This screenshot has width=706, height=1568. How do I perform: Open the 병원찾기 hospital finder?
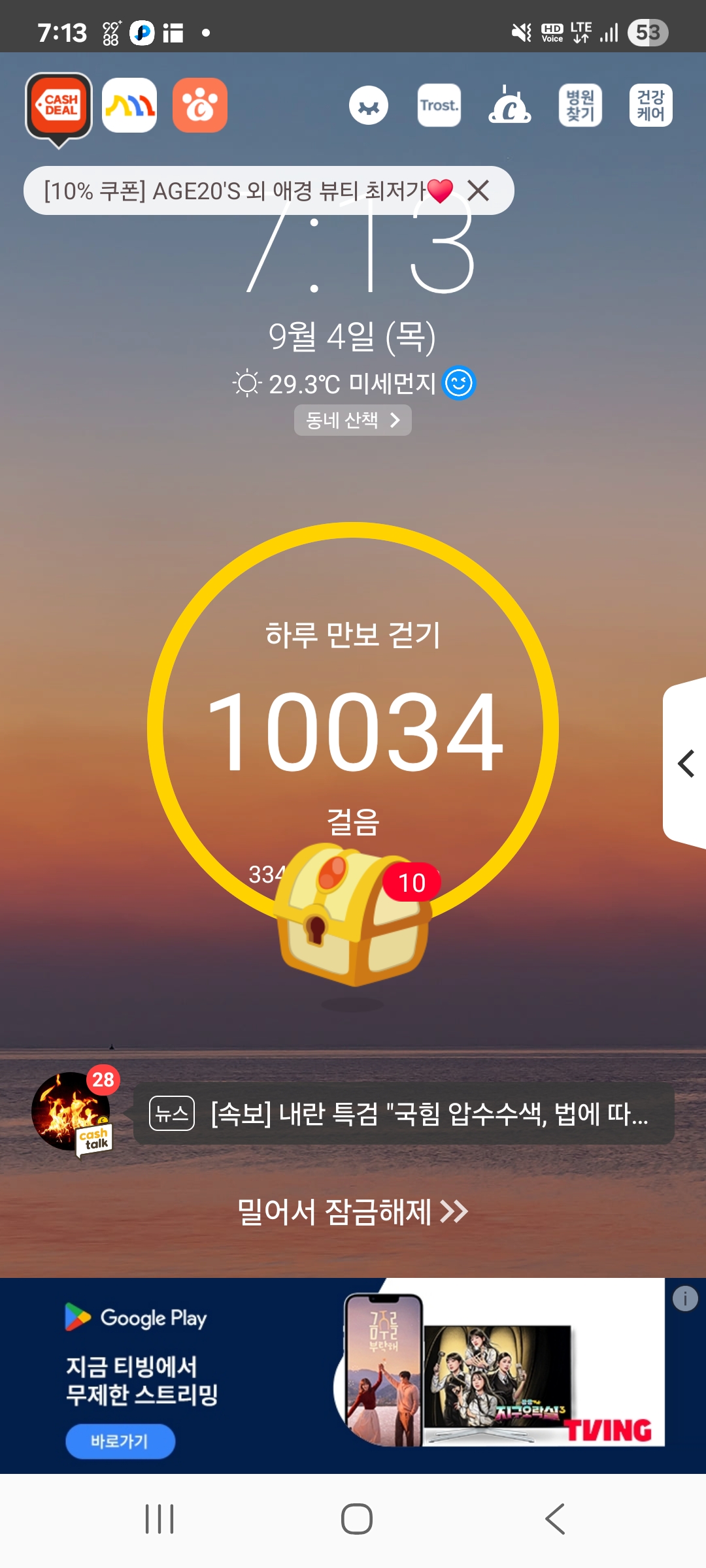coord(580,105)
